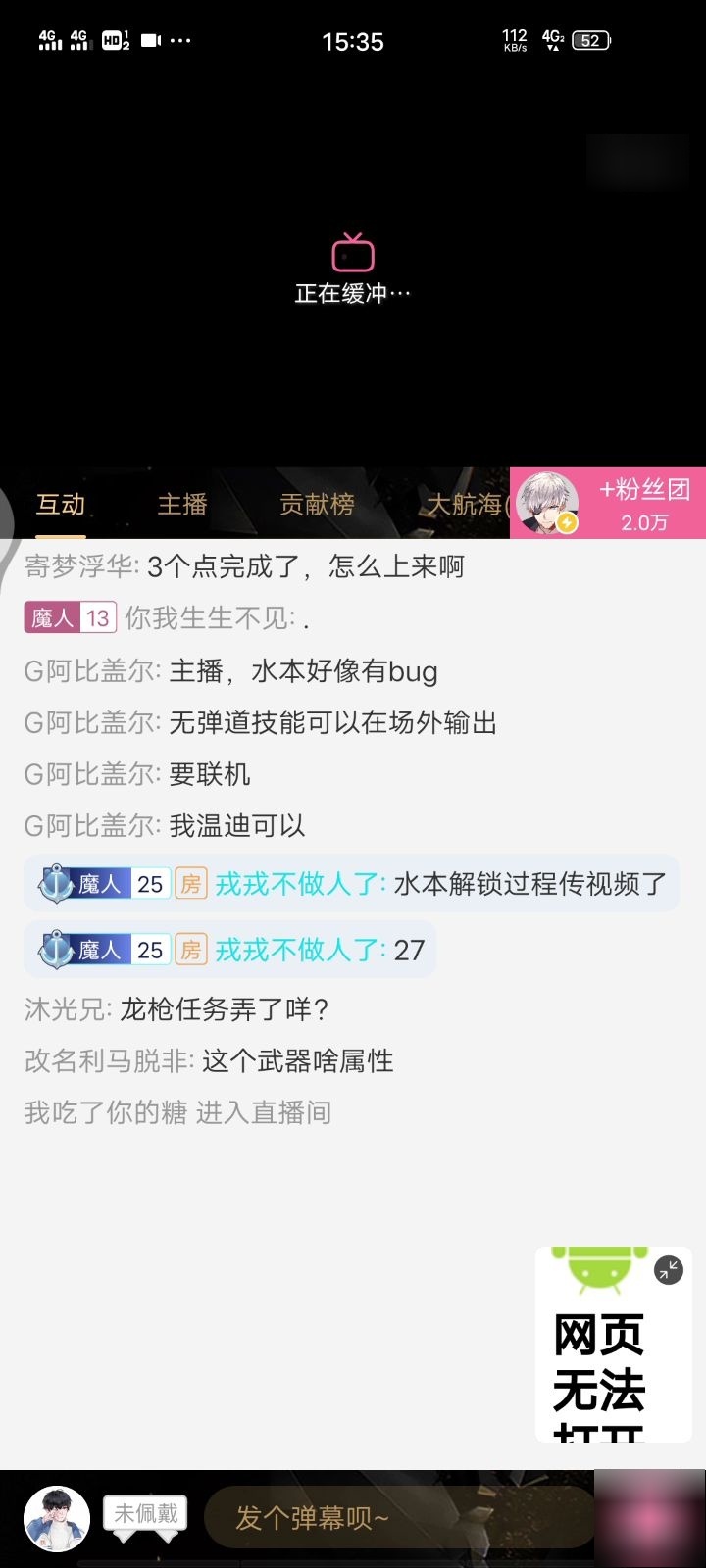Collapse the floating 网页无法打开 widget

coord(669,1271)
